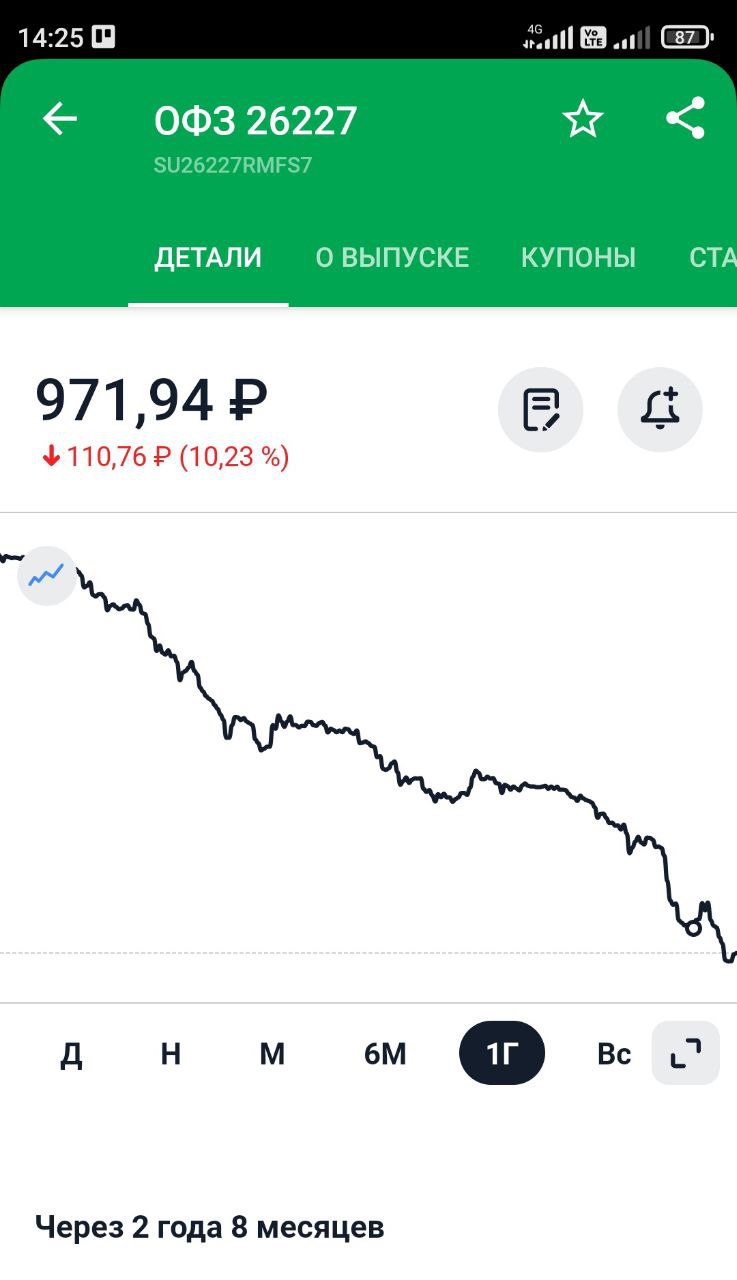Switch to the О ВЫПУСКЕ tab

(x=392, y=257)
